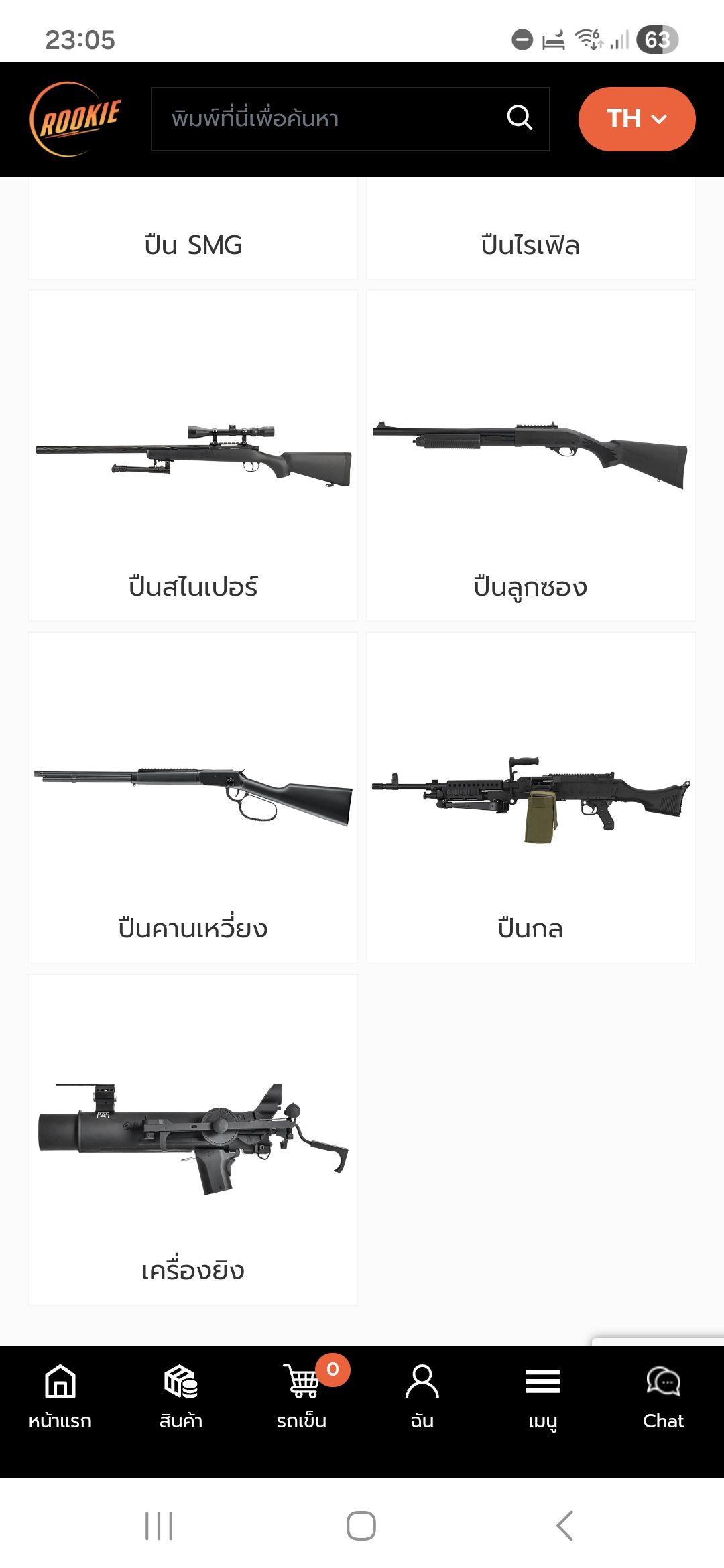Open the ปืนคานเหวี่ยง category
This screenshot has width=724, height=1568.
pyautogui.click(x=193, y=797)
